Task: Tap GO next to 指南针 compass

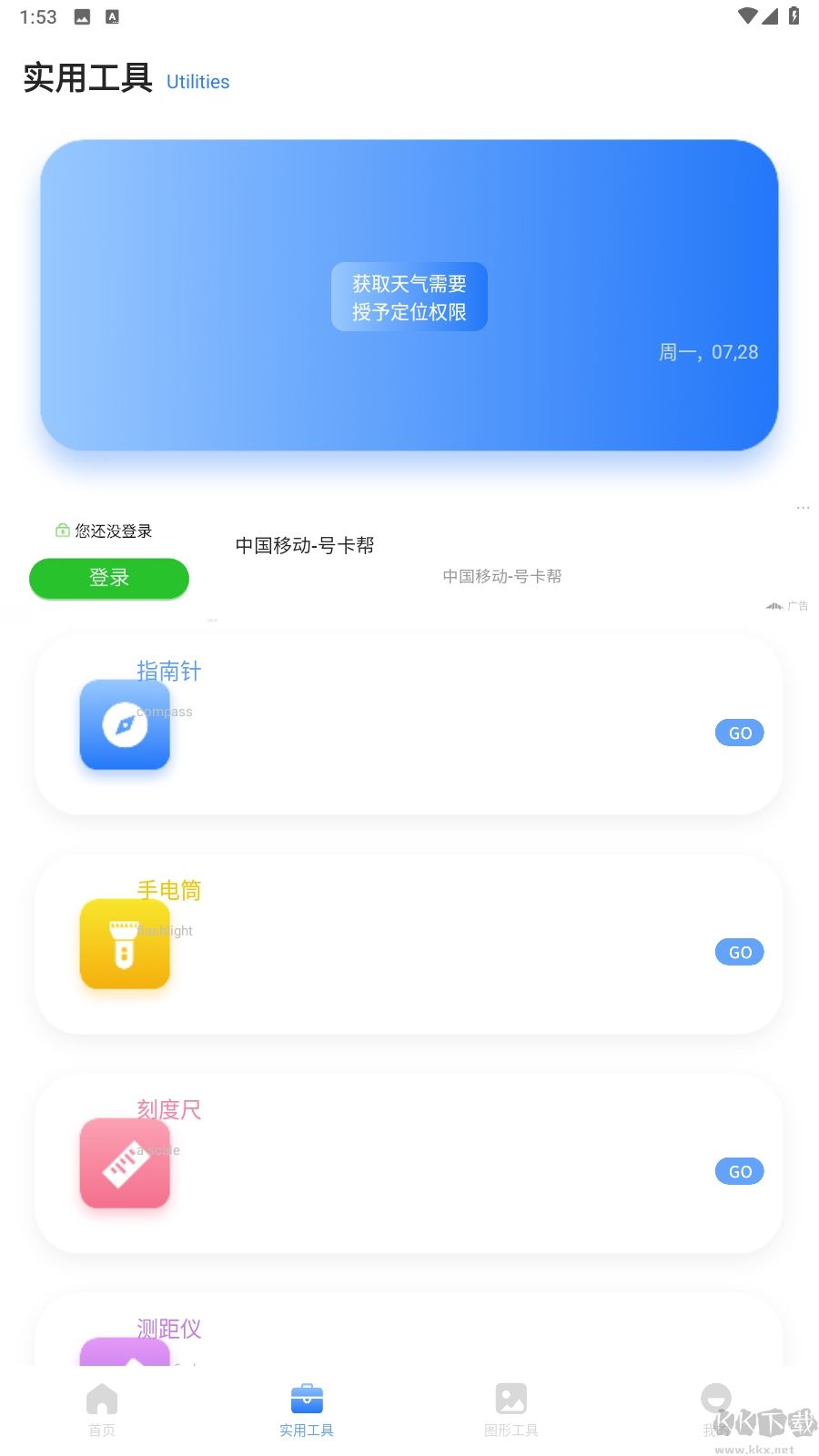Action: point(739,733)
